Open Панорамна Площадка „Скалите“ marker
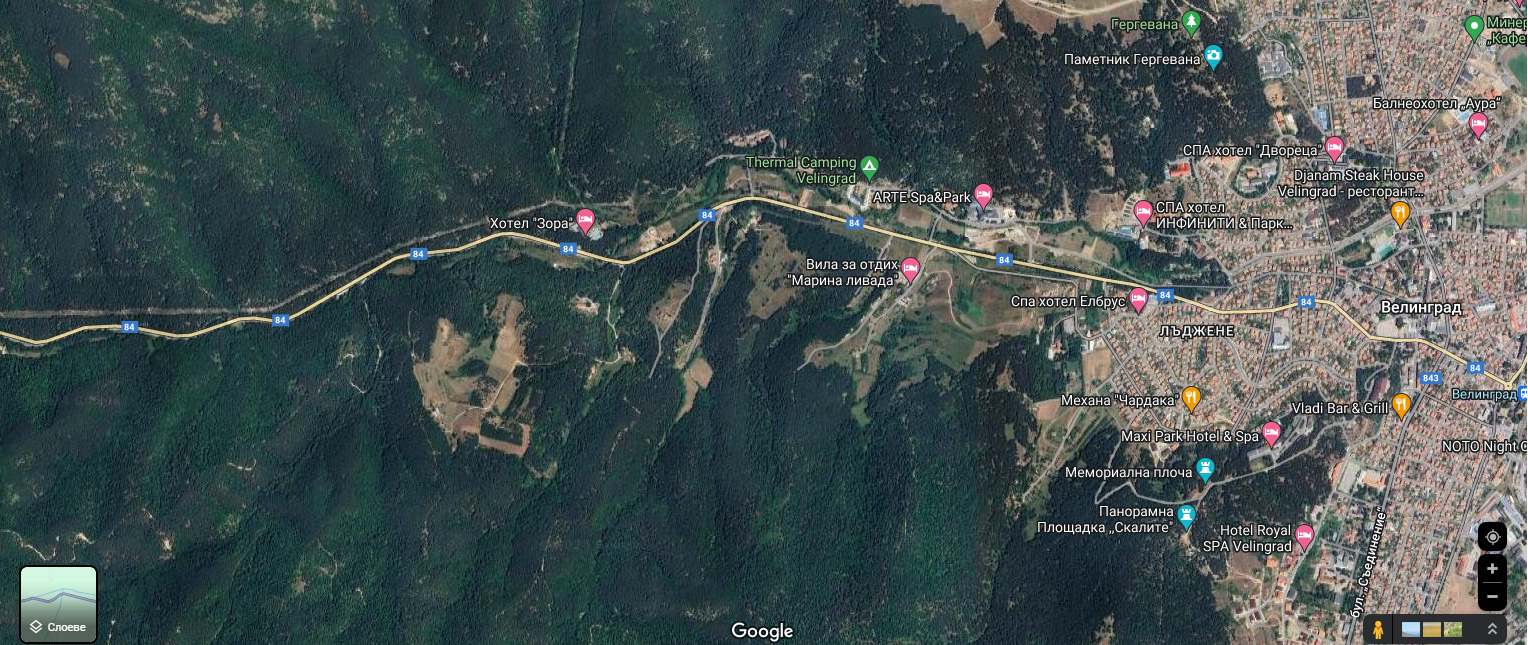The height and width of the screenshot is (645, 1528). click(1186, 516)
